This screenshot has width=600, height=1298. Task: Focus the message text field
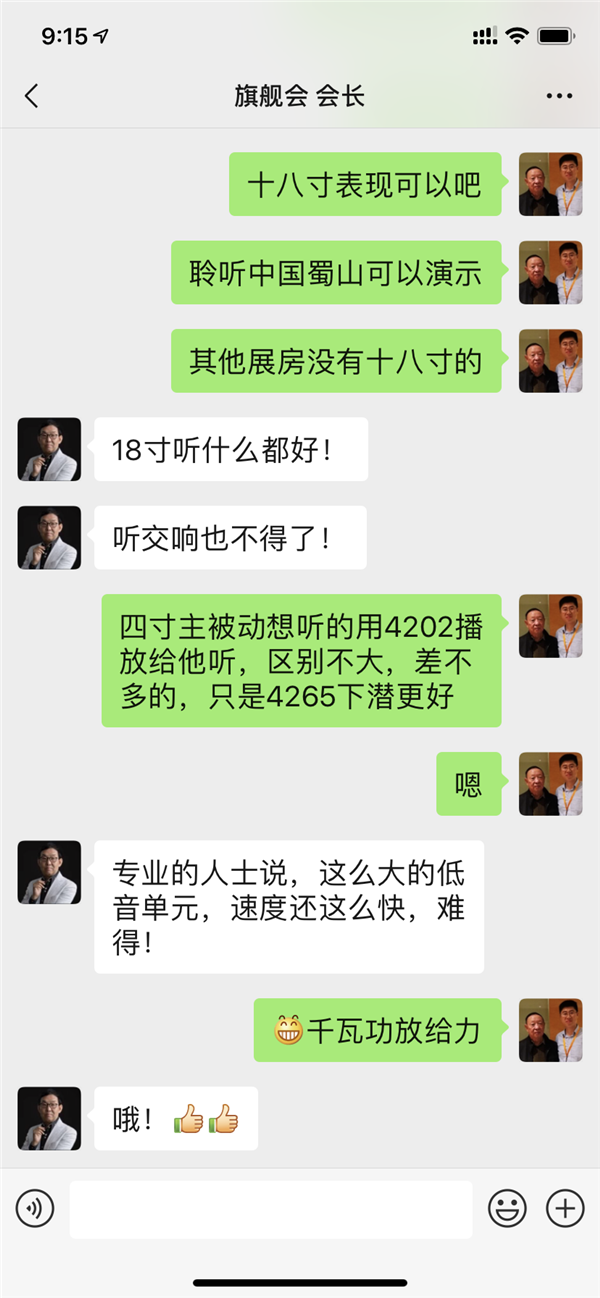[x=270, y=1209]
